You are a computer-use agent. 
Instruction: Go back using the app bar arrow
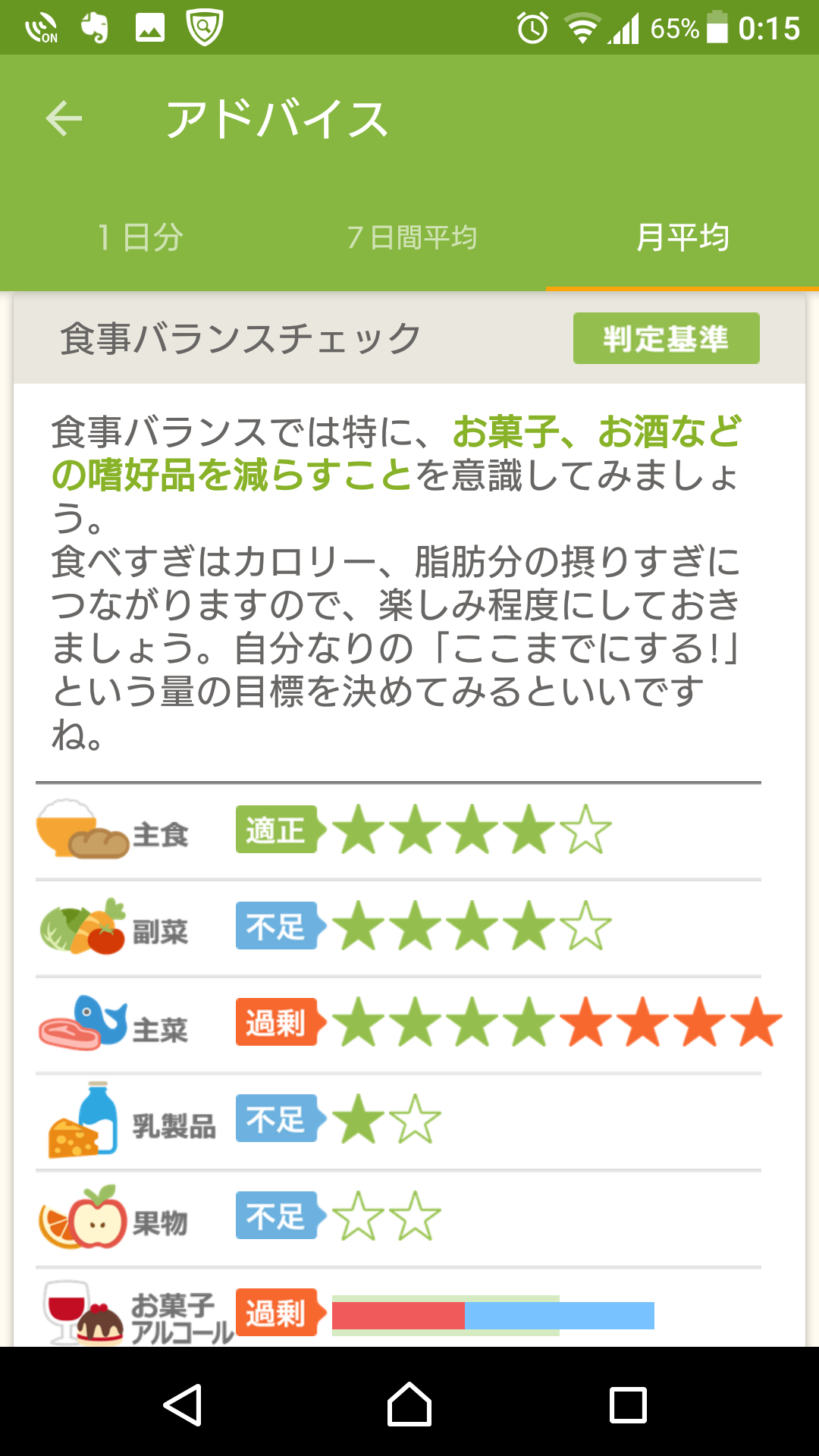pyautogui.click(x=64, y=119)
